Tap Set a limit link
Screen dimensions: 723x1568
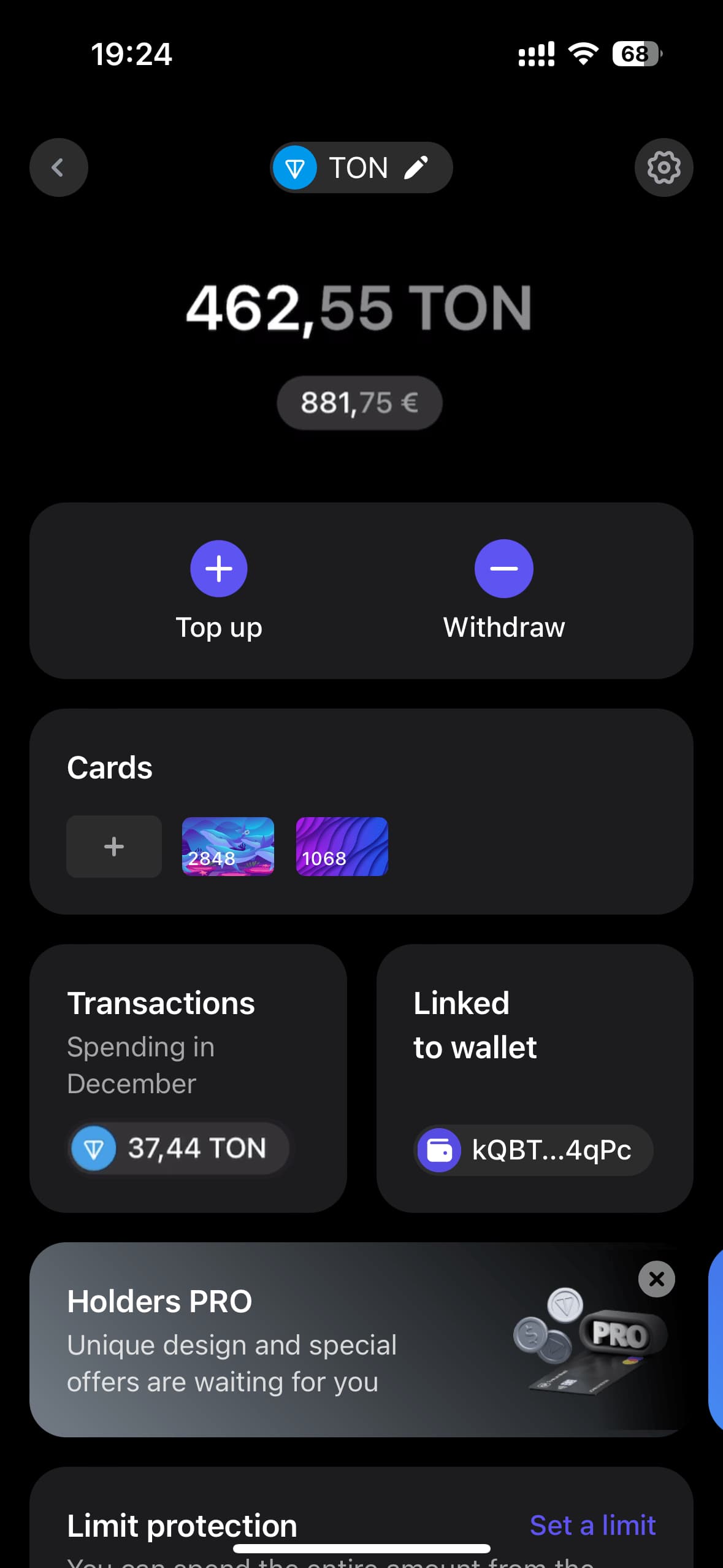pyautogui.click(x=592, y=1525)
